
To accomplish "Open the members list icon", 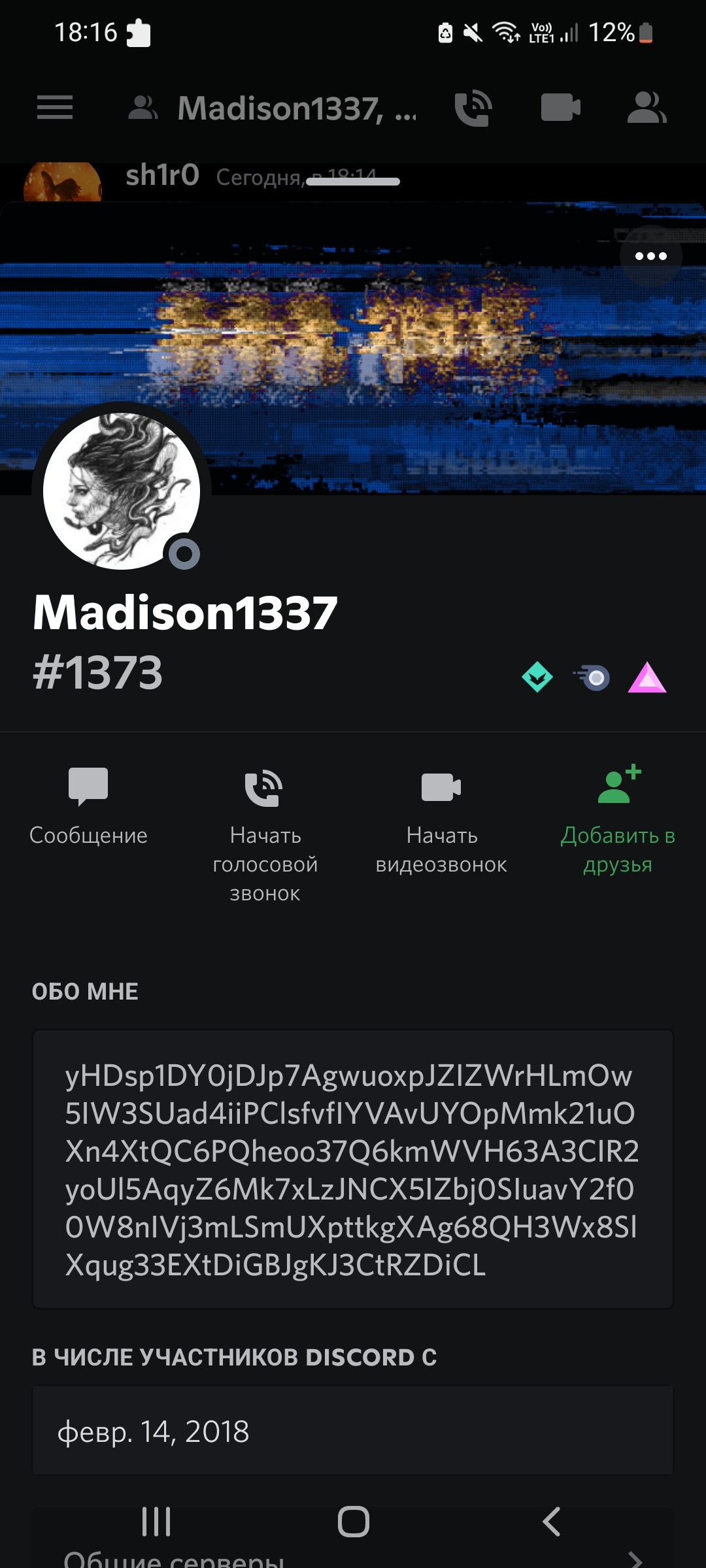I will (647, 108).
